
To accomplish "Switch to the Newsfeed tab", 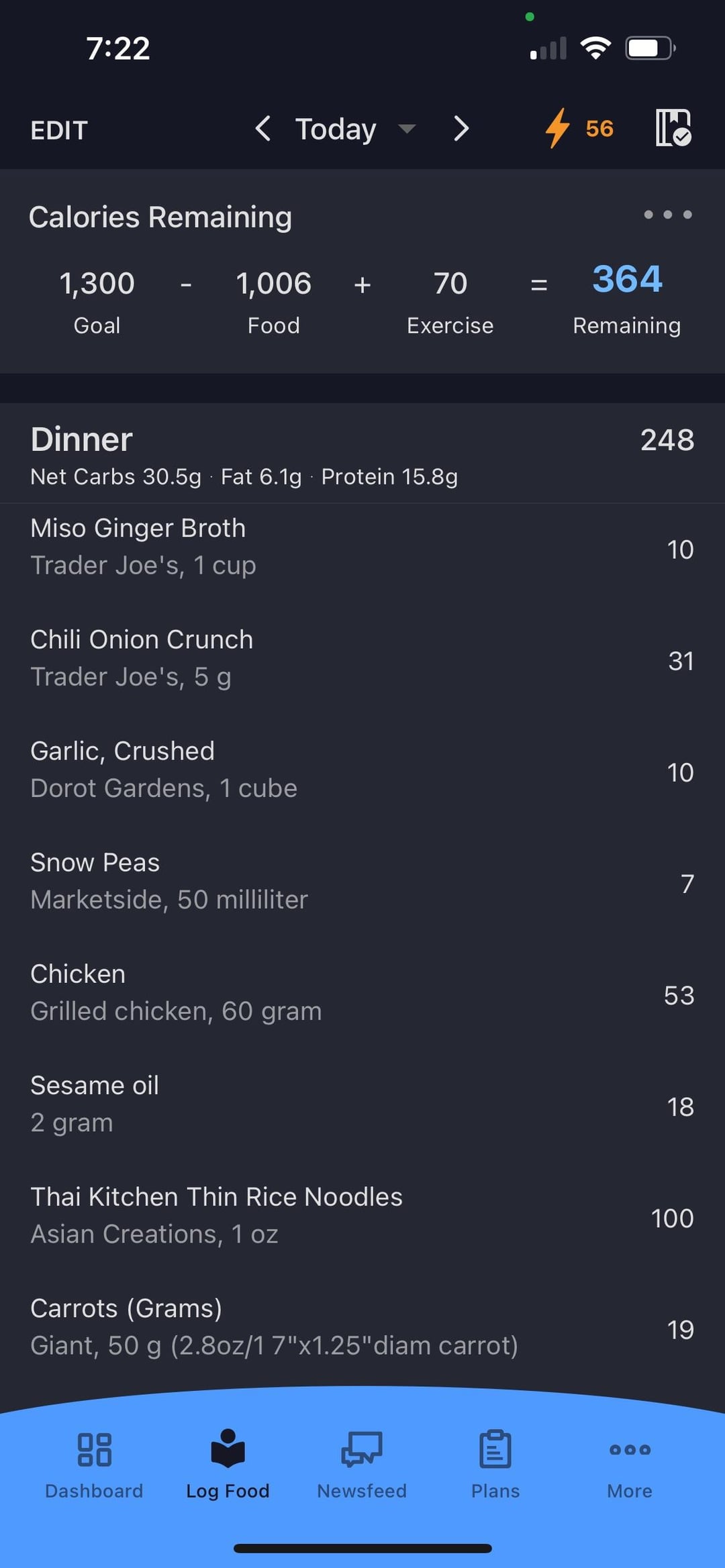I will (x=362, y=1465).
